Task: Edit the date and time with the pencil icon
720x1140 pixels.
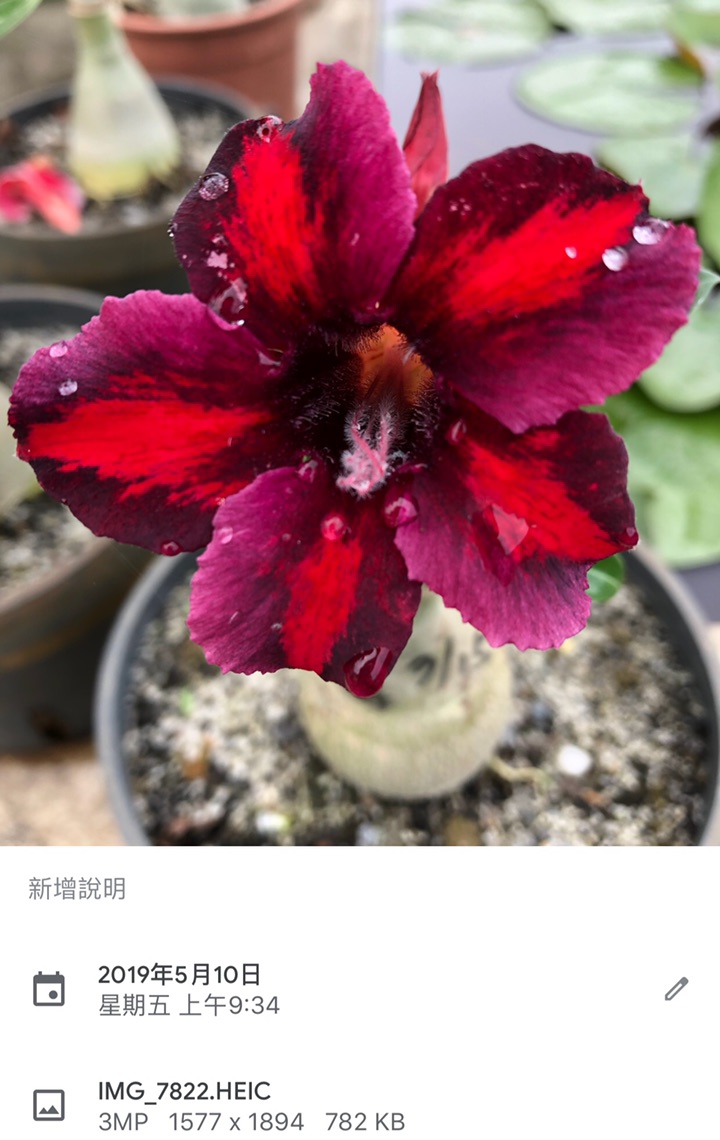Action: pyautogui.click(x=676, y=989)
